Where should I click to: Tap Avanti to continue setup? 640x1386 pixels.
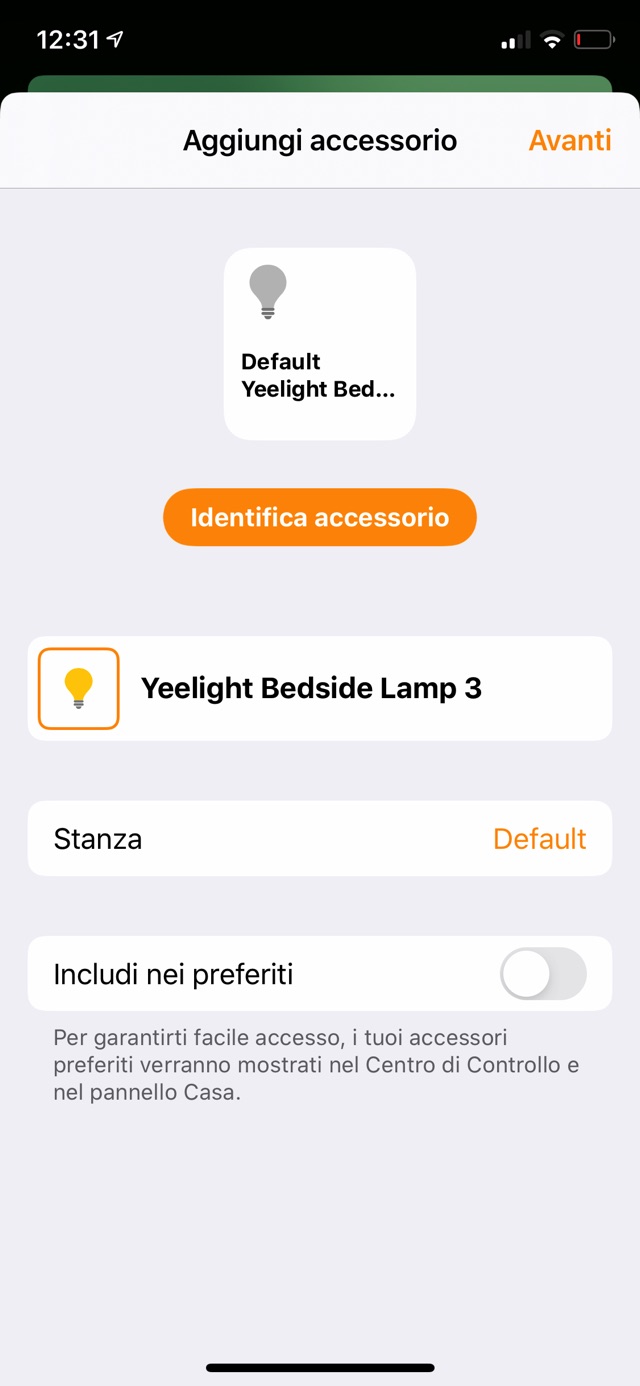tap(569, 140)
